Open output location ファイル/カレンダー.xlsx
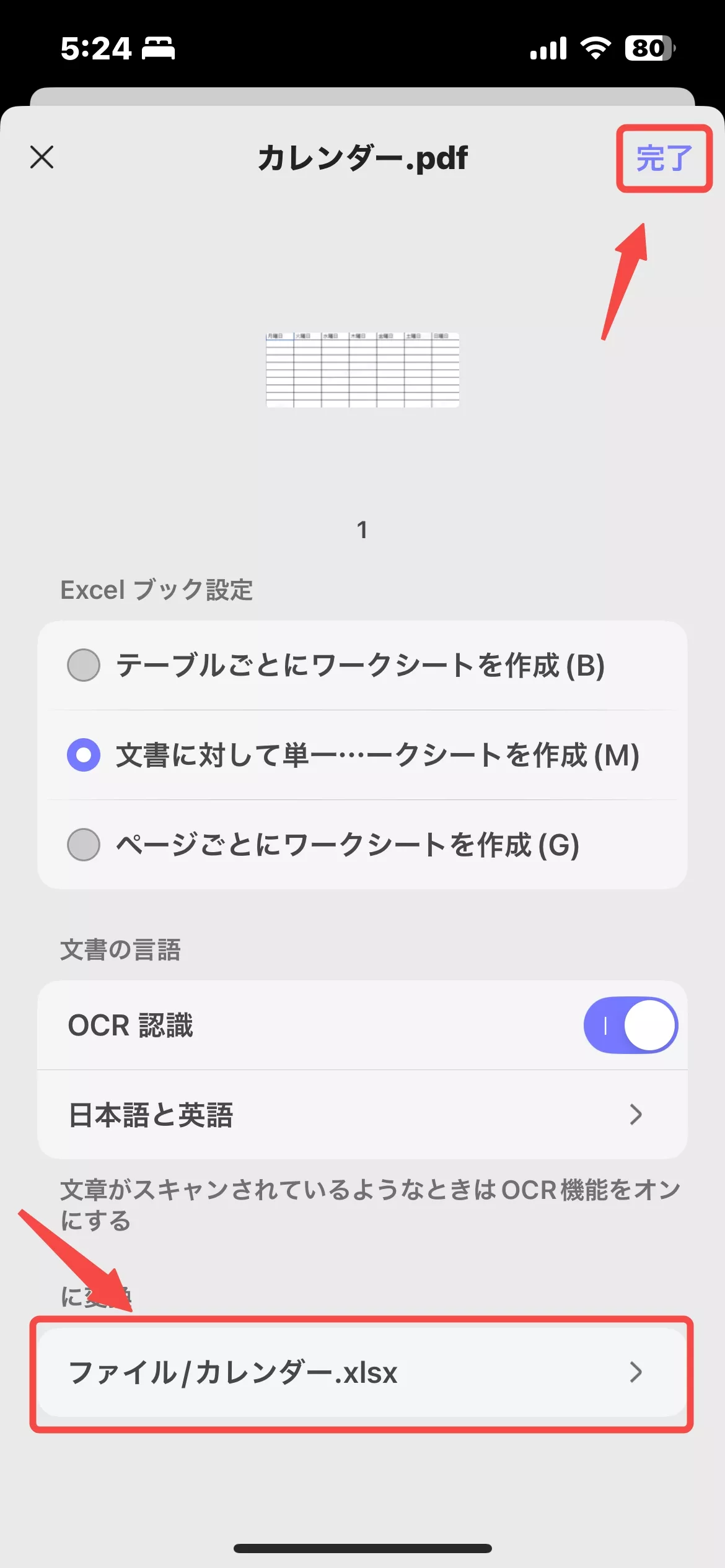This screenshot has height=1568, width=725. coord(362,1373)
